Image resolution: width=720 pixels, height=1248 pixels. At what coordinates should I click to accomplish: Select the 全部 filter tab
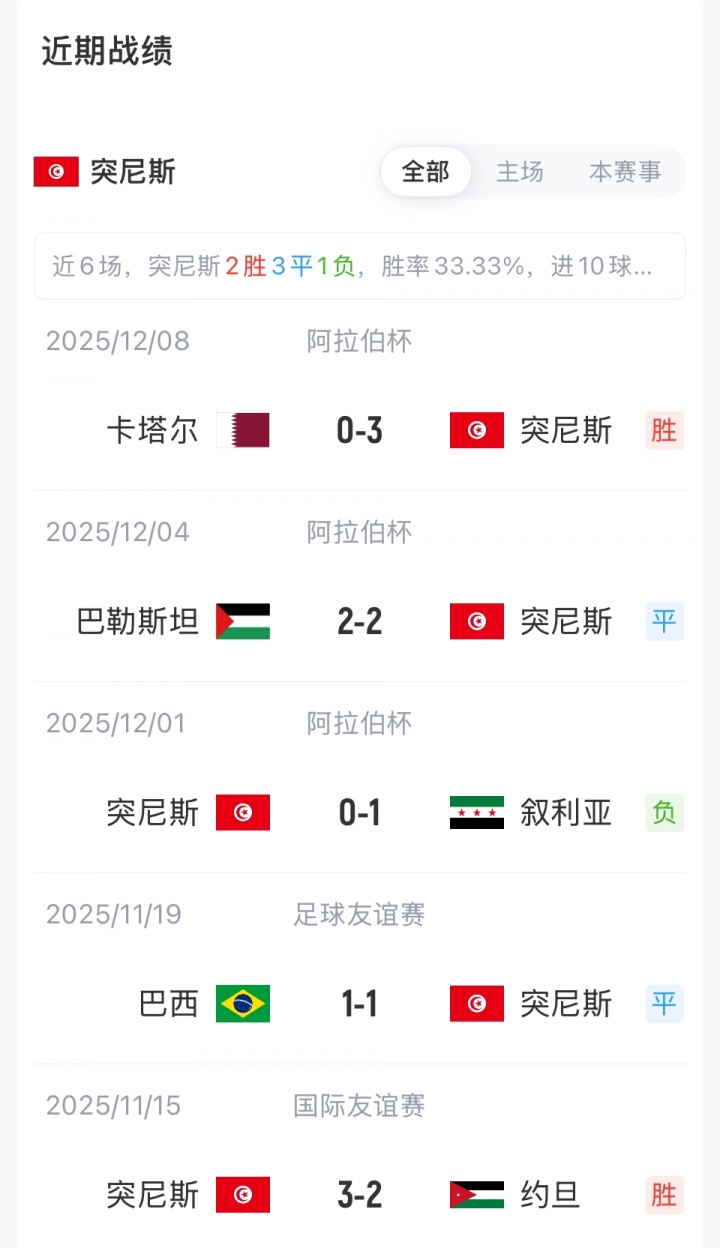pyautogui.click(x=425, y=172)
